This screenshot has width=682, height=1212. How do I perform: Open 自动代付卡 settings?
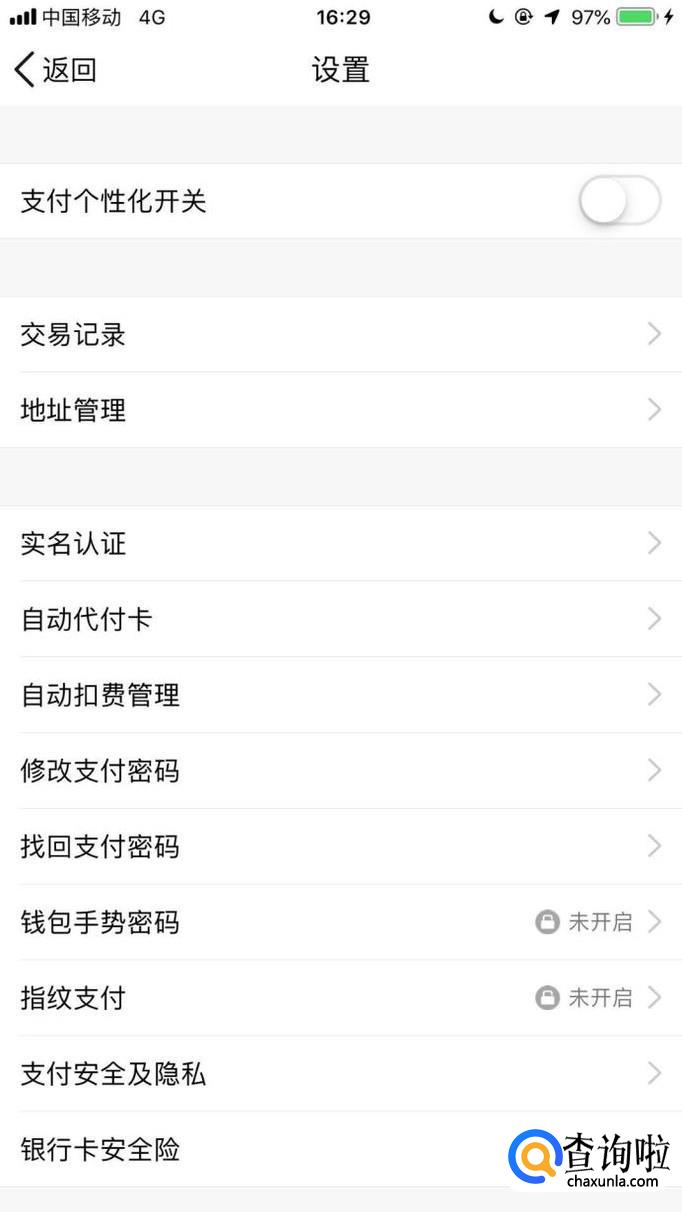pos(340,619)
